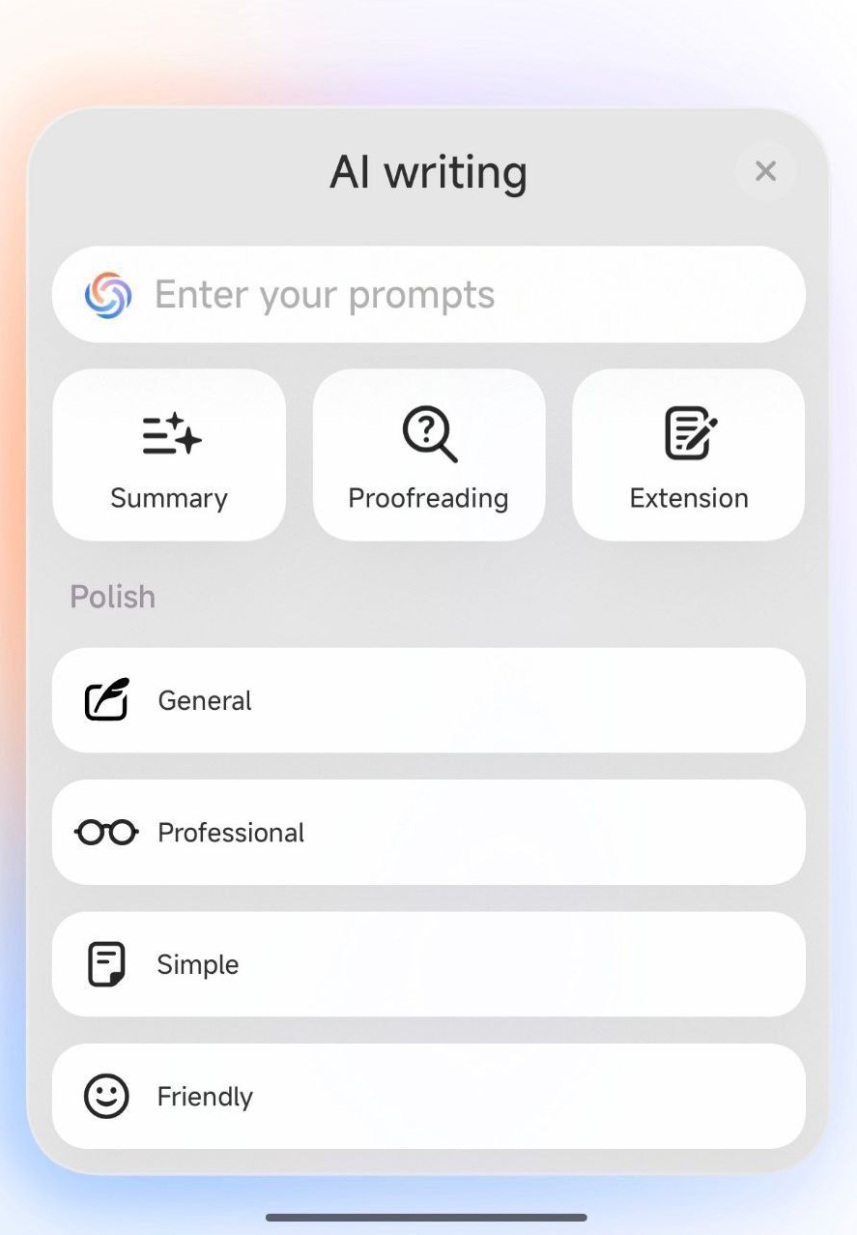The width and height of the screenshot is (857, 1235).
Task: Select the Friendly polish style
Action: click(428, 1096)
